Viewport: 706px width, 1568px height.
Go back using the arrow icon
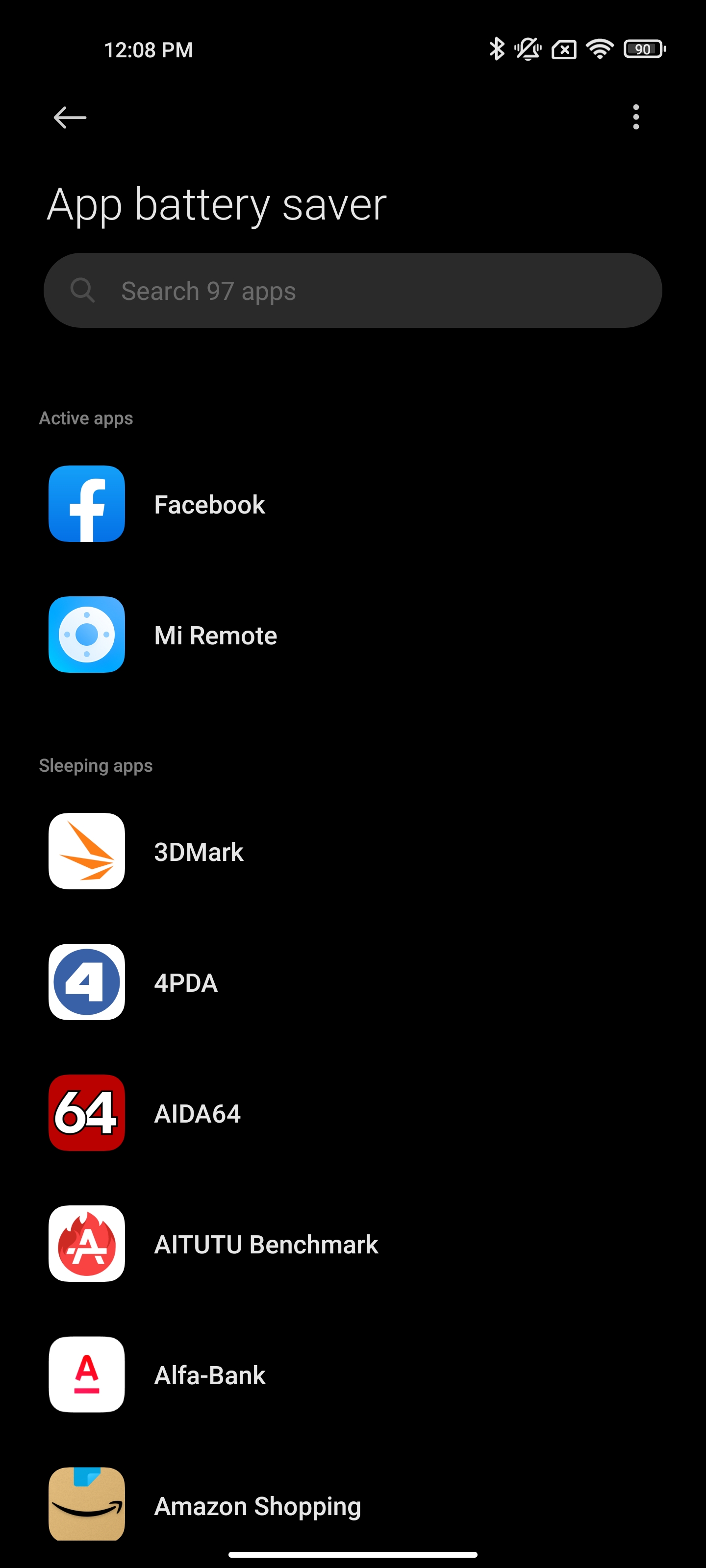tap(70, 118)
